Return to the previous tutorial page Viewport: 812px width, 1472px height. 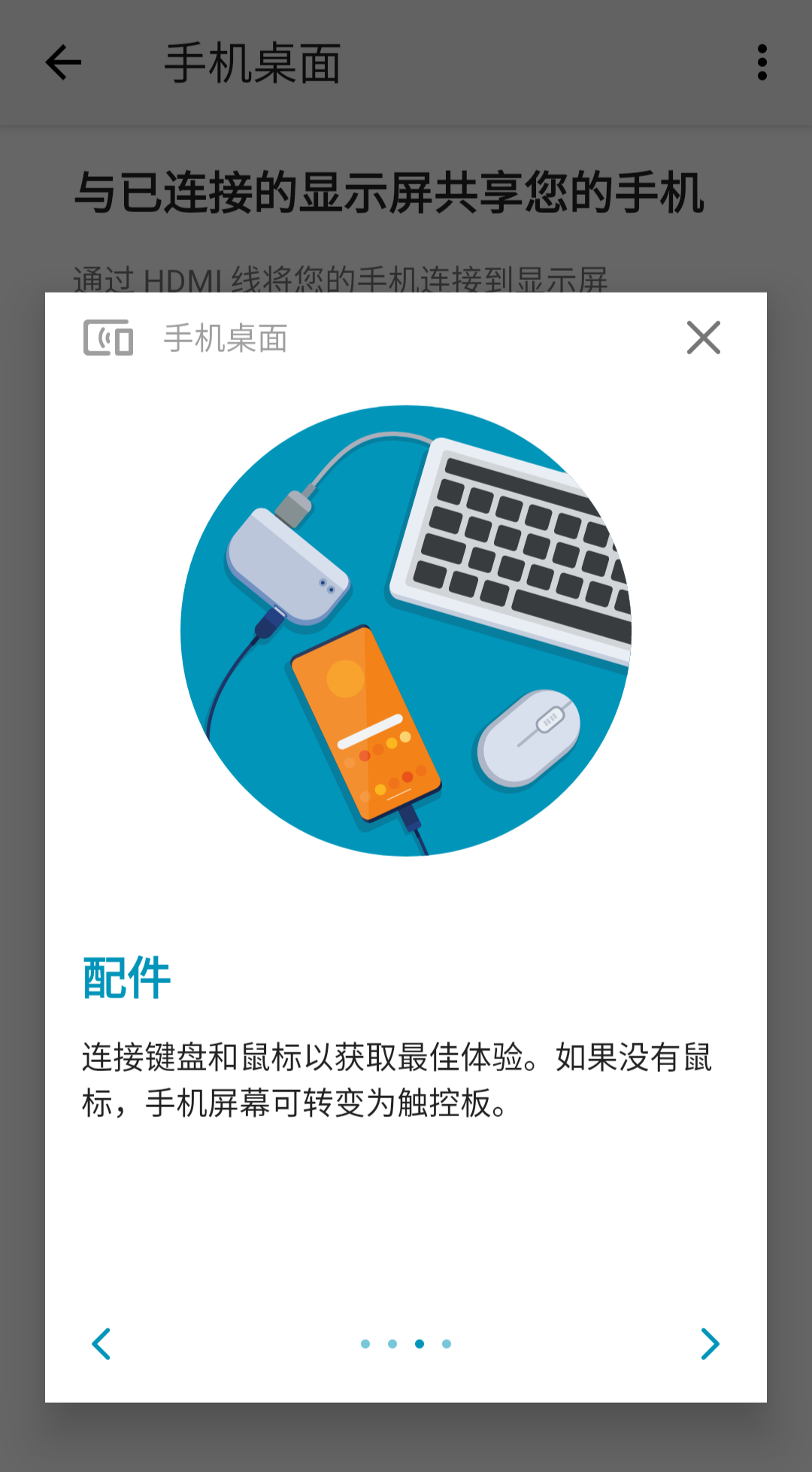(101, 1343)
